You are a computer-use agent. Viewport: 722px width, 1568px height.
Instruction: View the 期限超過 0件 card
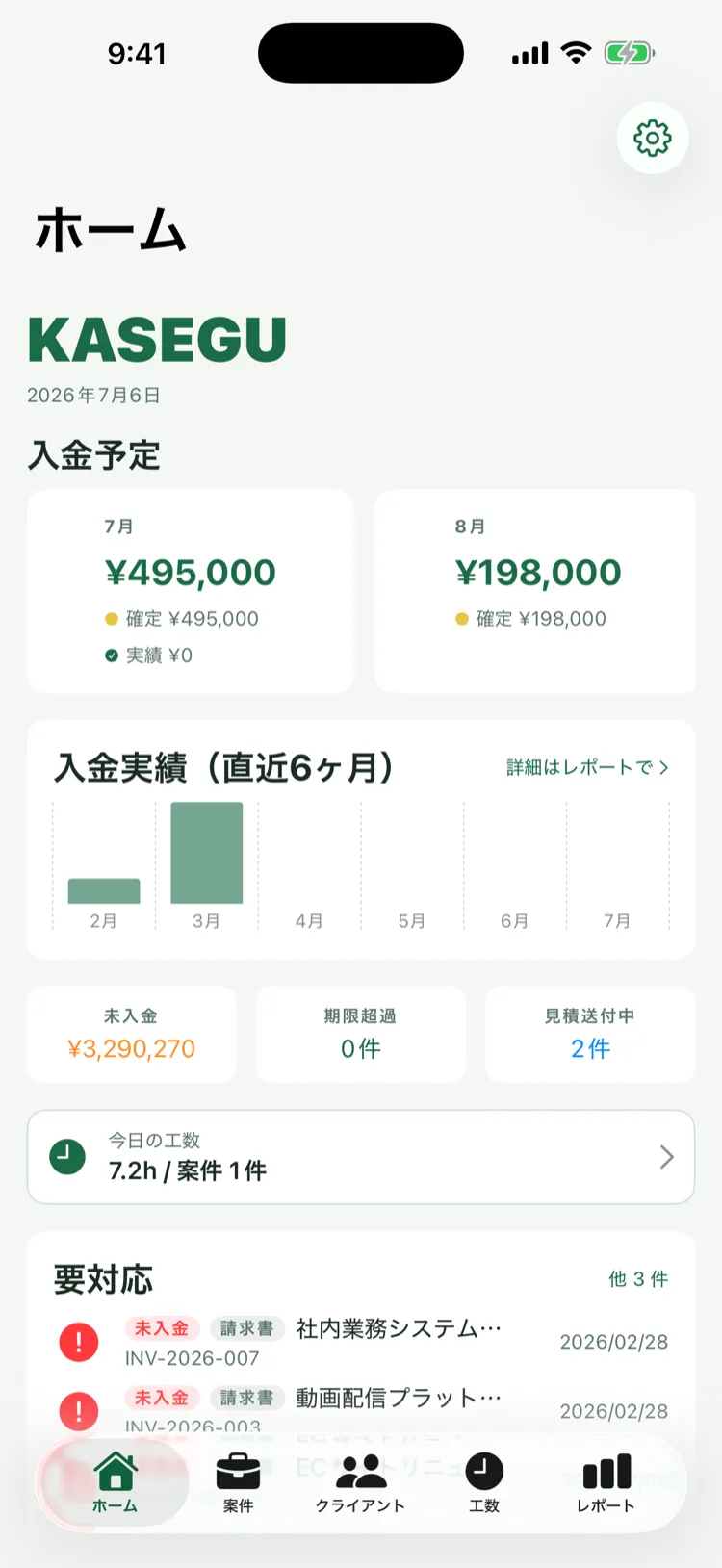361,1034
